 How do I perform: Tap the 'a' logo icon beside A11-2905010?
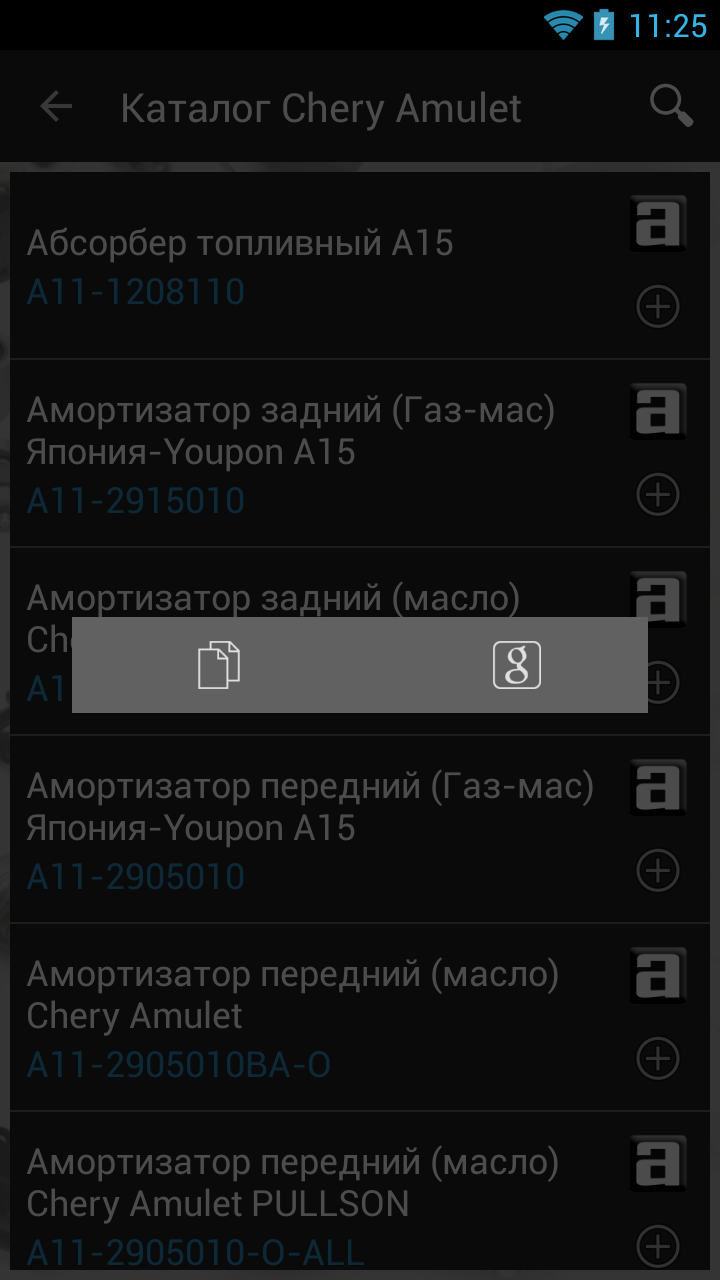(658, 787)
